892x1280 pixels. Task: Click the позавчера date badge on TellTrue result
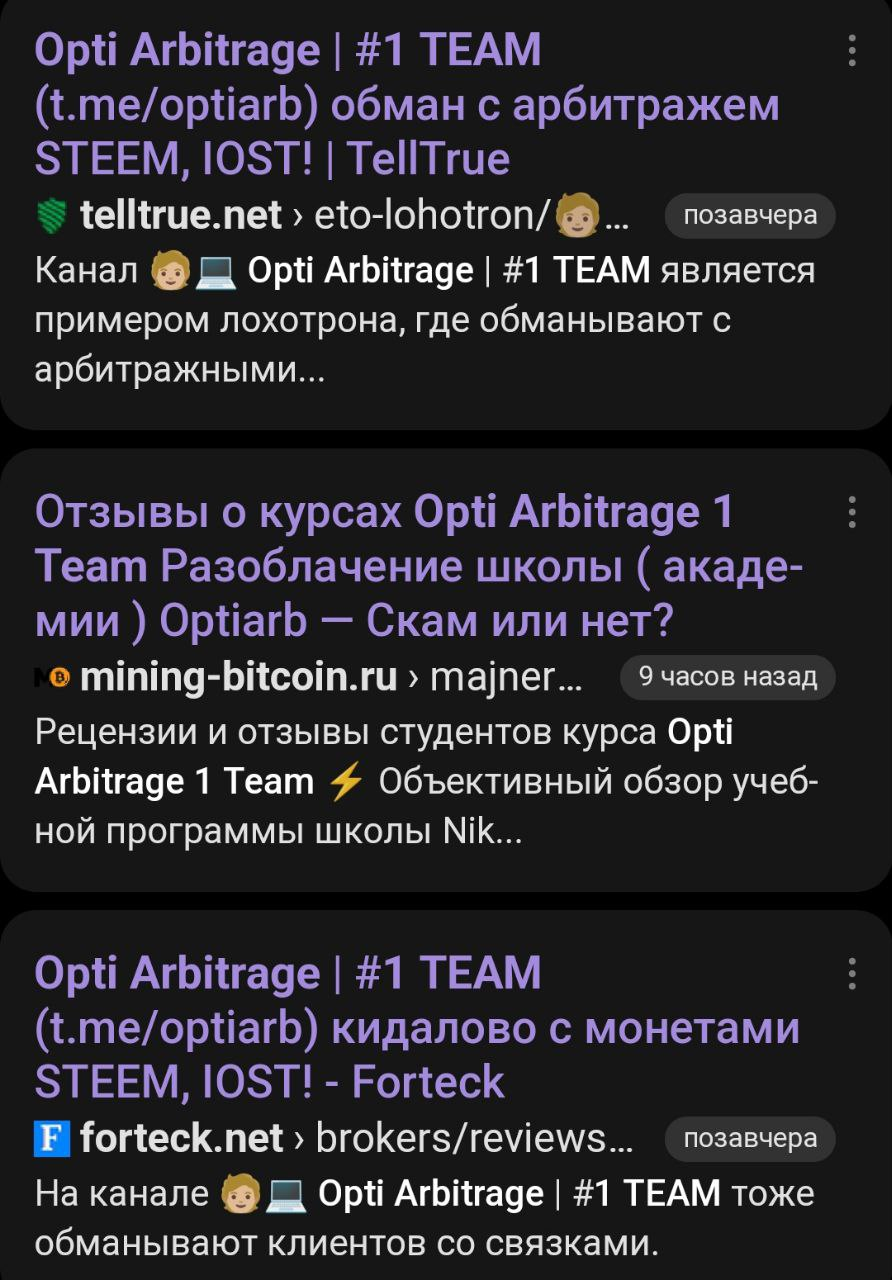pyautogui.click(x=749, y=215)
